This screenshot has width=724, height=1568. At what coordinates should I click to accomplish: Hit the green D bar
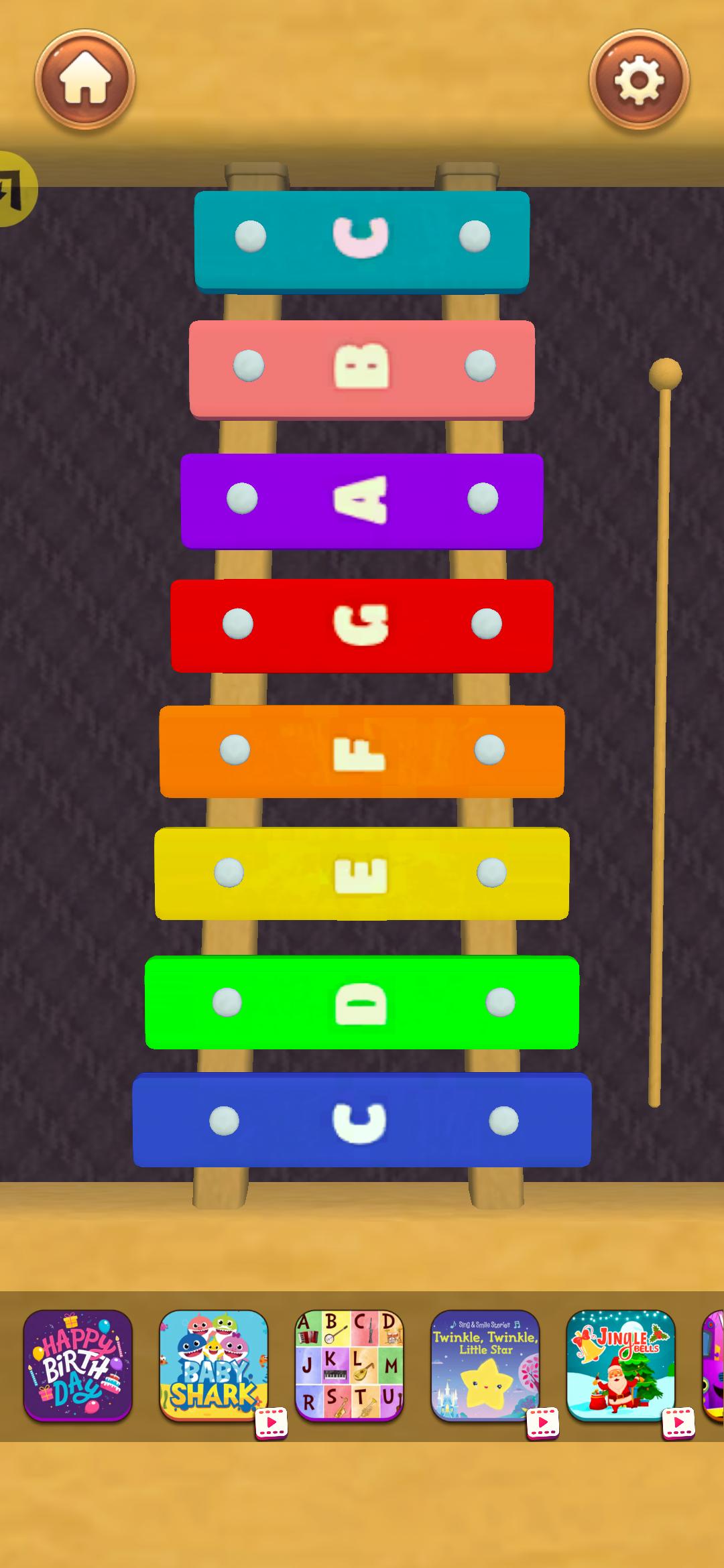point(362,1002)
